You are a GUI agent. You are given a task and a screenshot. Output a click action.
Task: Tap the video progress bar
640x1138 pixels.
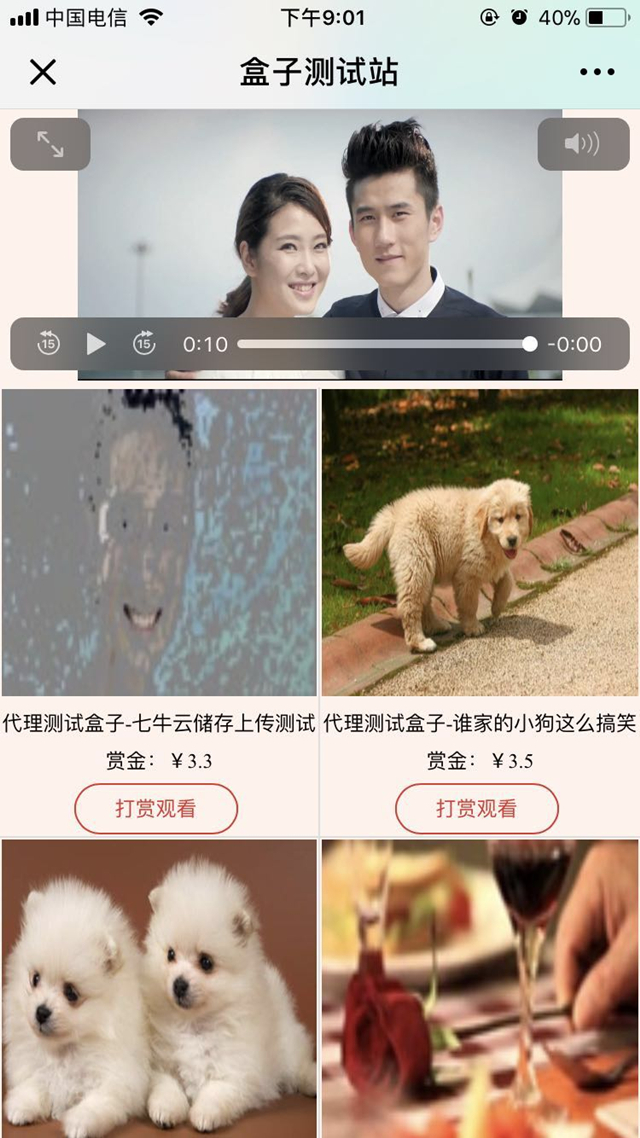[387, 344]
